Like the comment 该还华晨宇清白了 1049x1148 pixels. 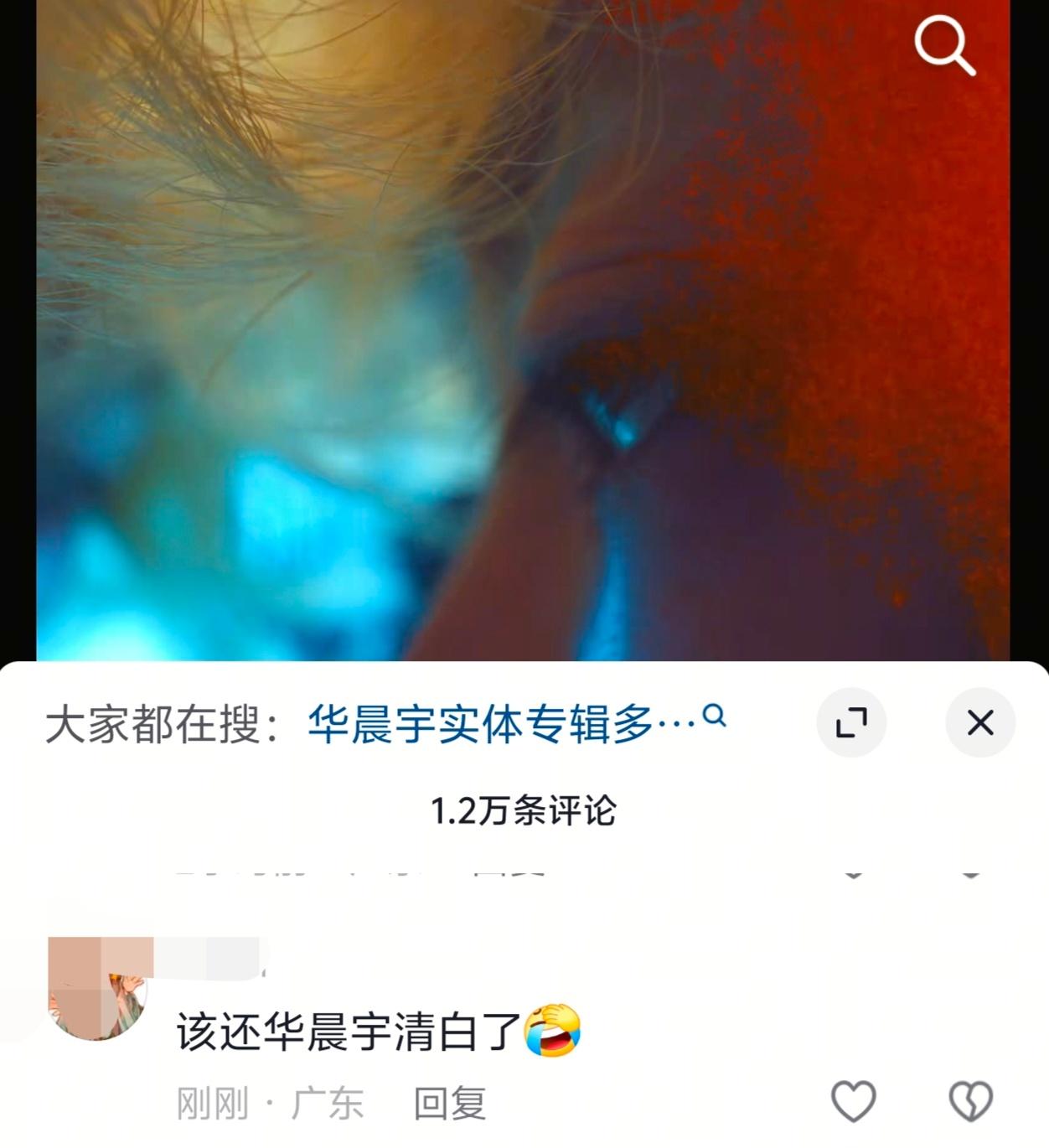pyautogui.click(x=853, y=1101)
